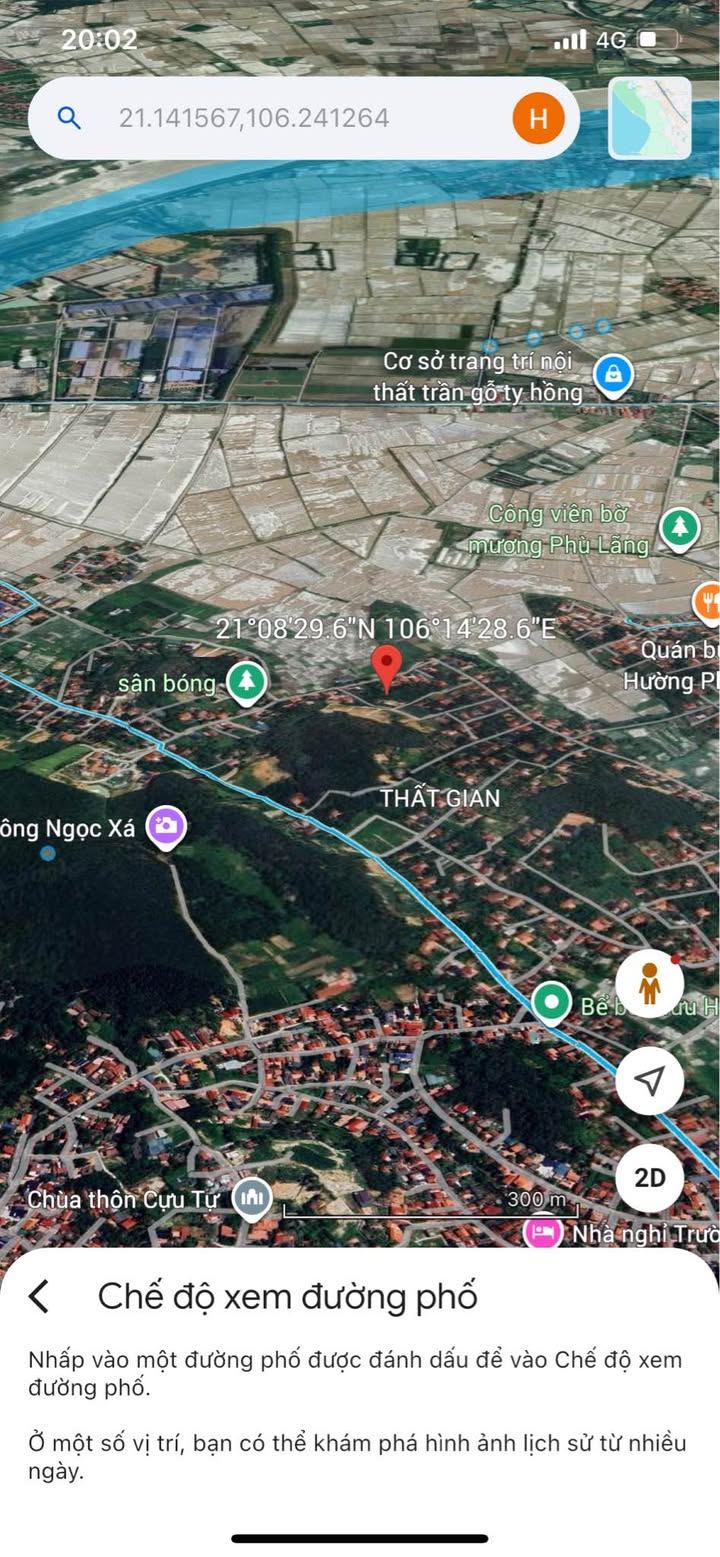The height and width of the screenshot is (1557, 720).
Task: Open the Quán restaurant marker
Action: [x=707, y=601]
